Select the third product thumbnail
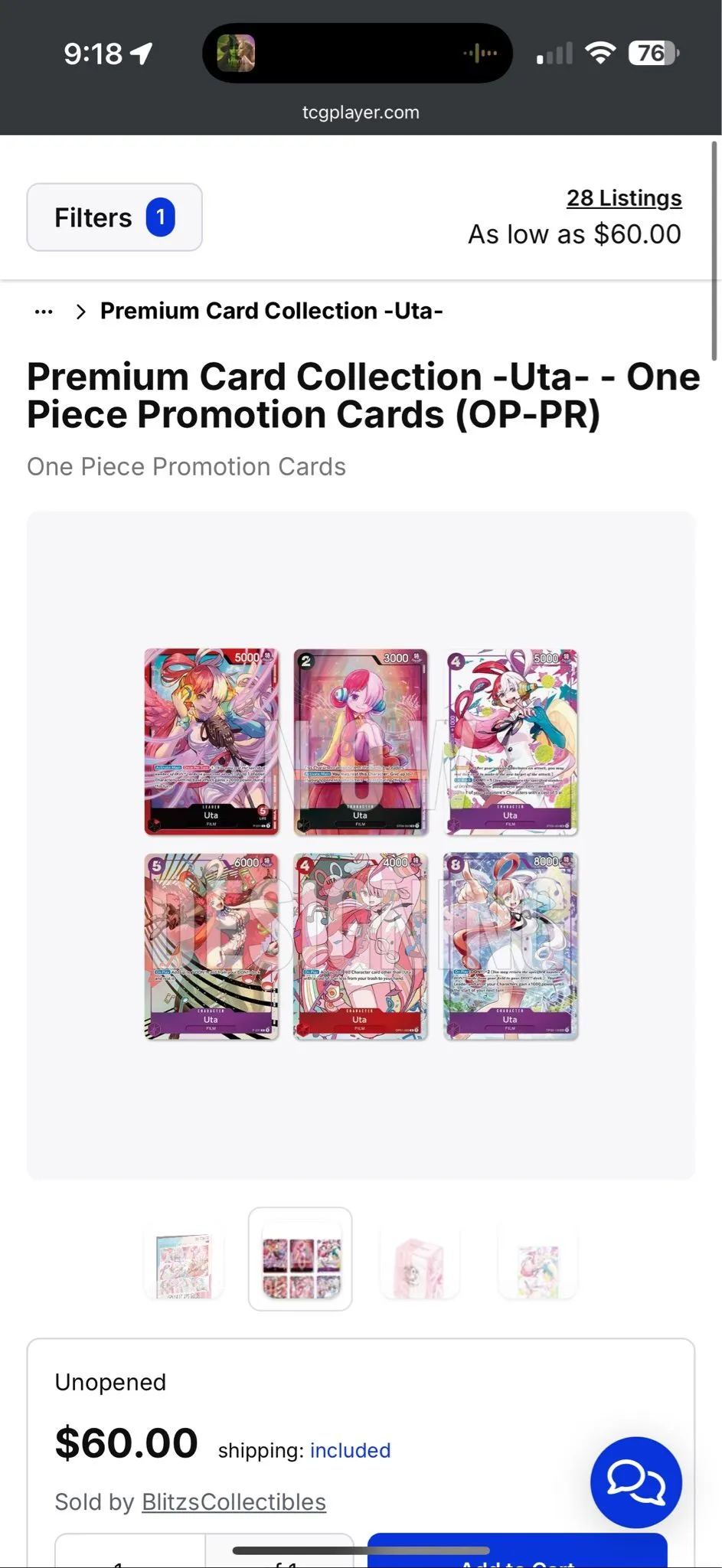 click(419, 1259)
